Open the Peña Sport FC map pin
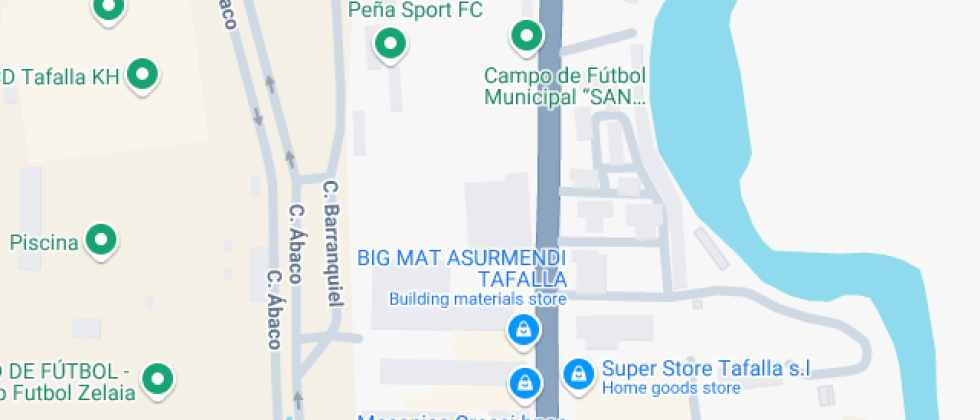 (x=389, y=43)
